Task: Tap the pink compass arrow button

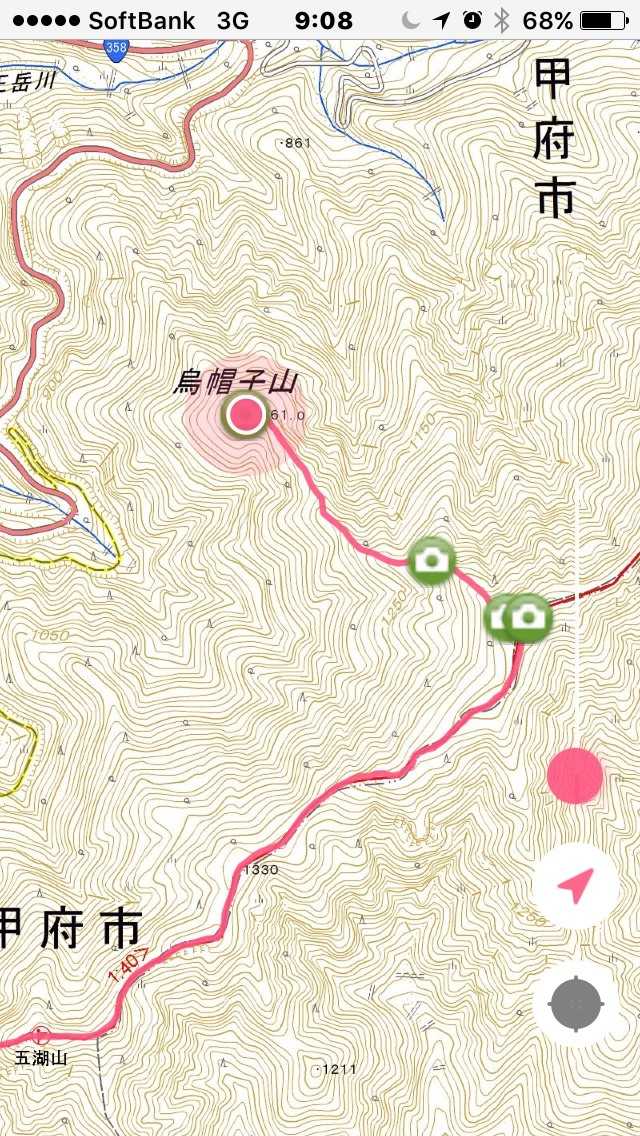Action: click(575, 886)
